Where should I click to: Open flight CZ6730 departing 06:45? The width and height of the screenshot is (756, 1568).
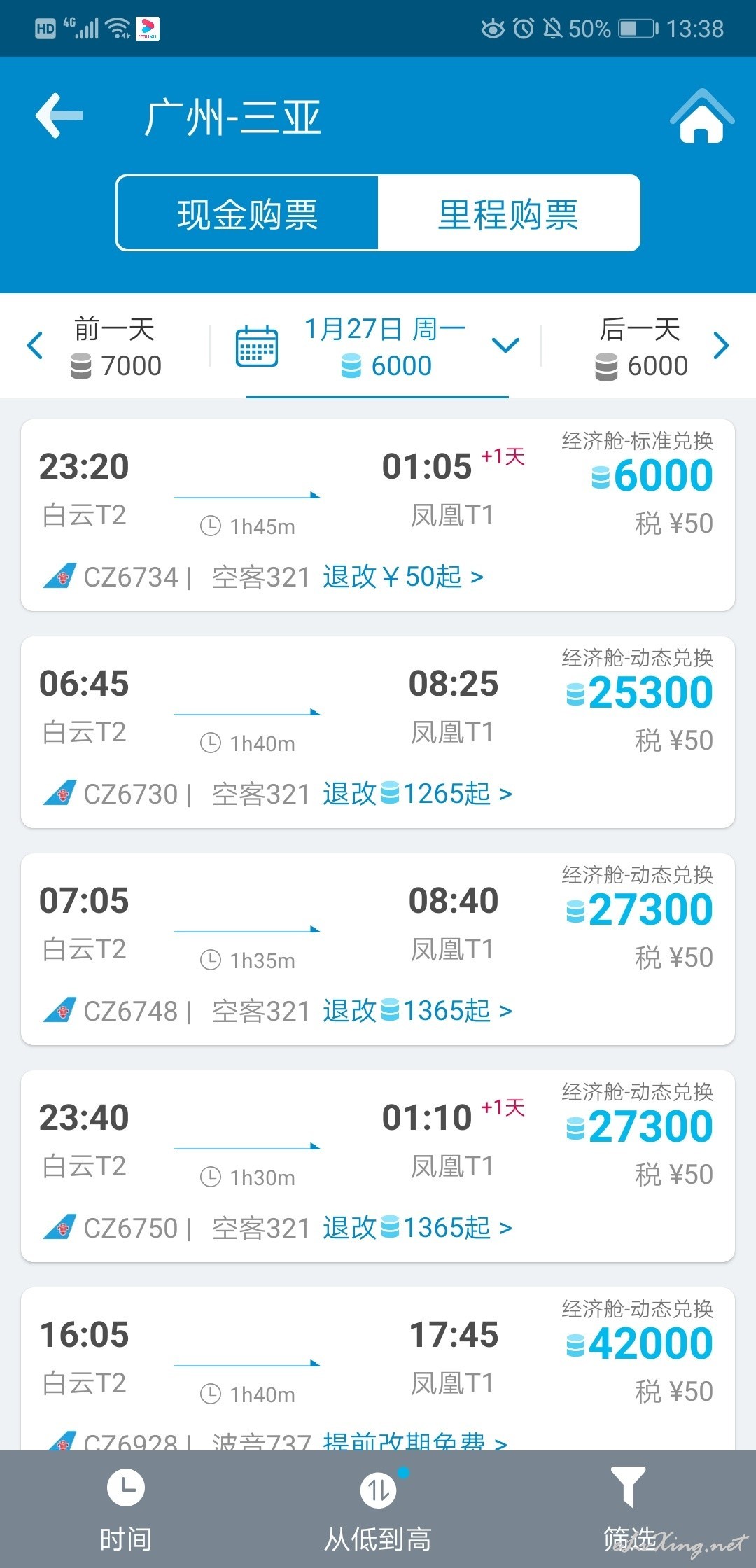pyautogui.click(x=378, y=732)
